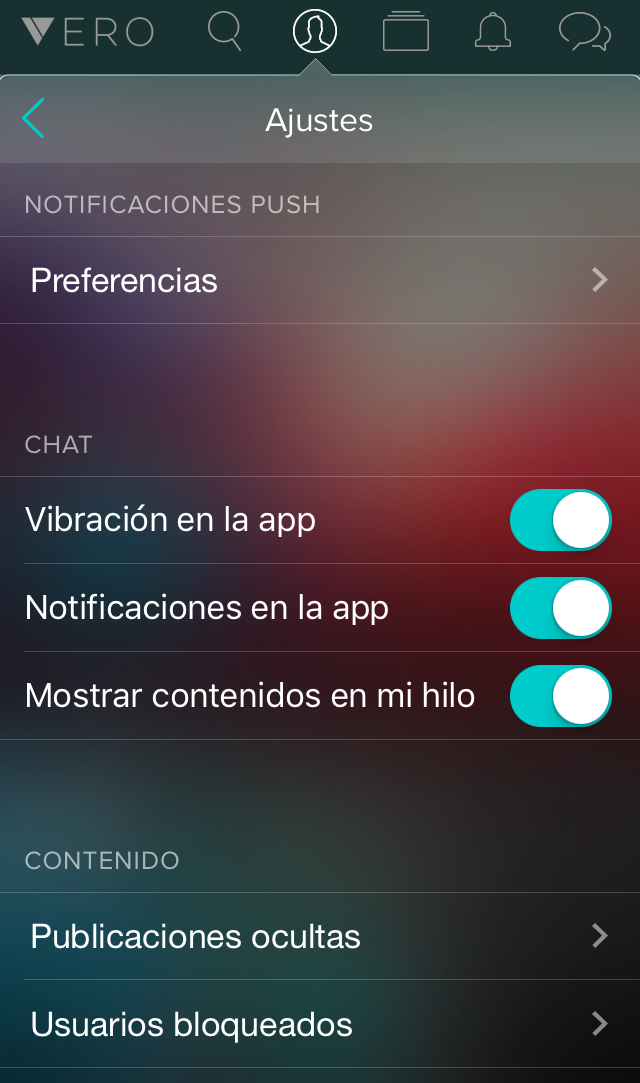This screenshot has width=640, height=1083.
Task: Disable Vibración en la app
Action: coord(560,520)
